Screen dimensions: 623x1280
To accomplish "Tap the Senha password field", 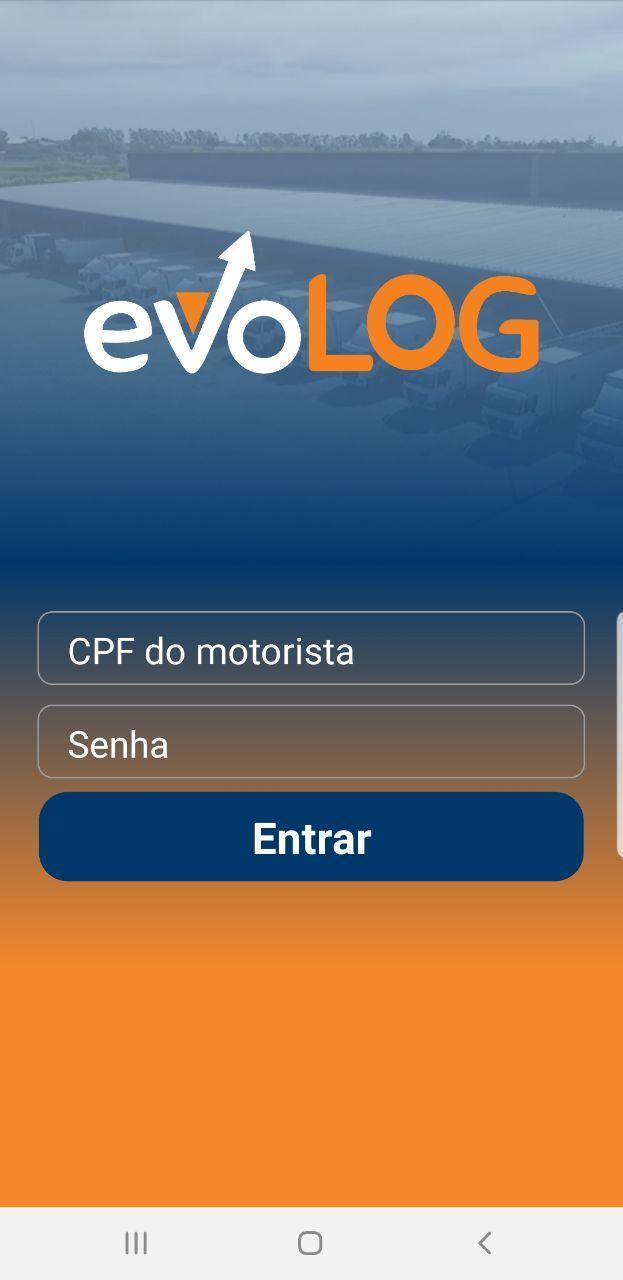I will coord(311,742).
